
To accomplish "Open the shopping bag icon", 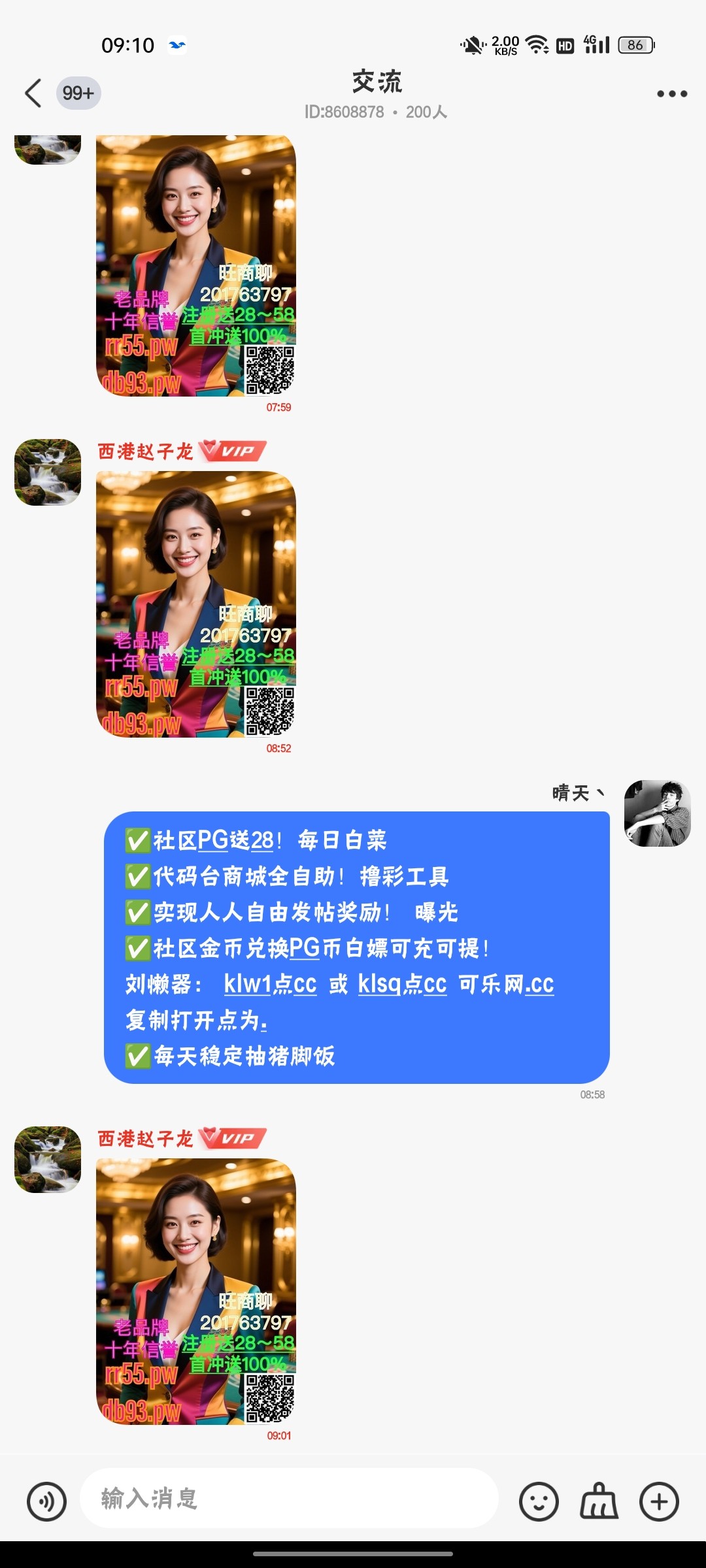I will click(598, 1501).
